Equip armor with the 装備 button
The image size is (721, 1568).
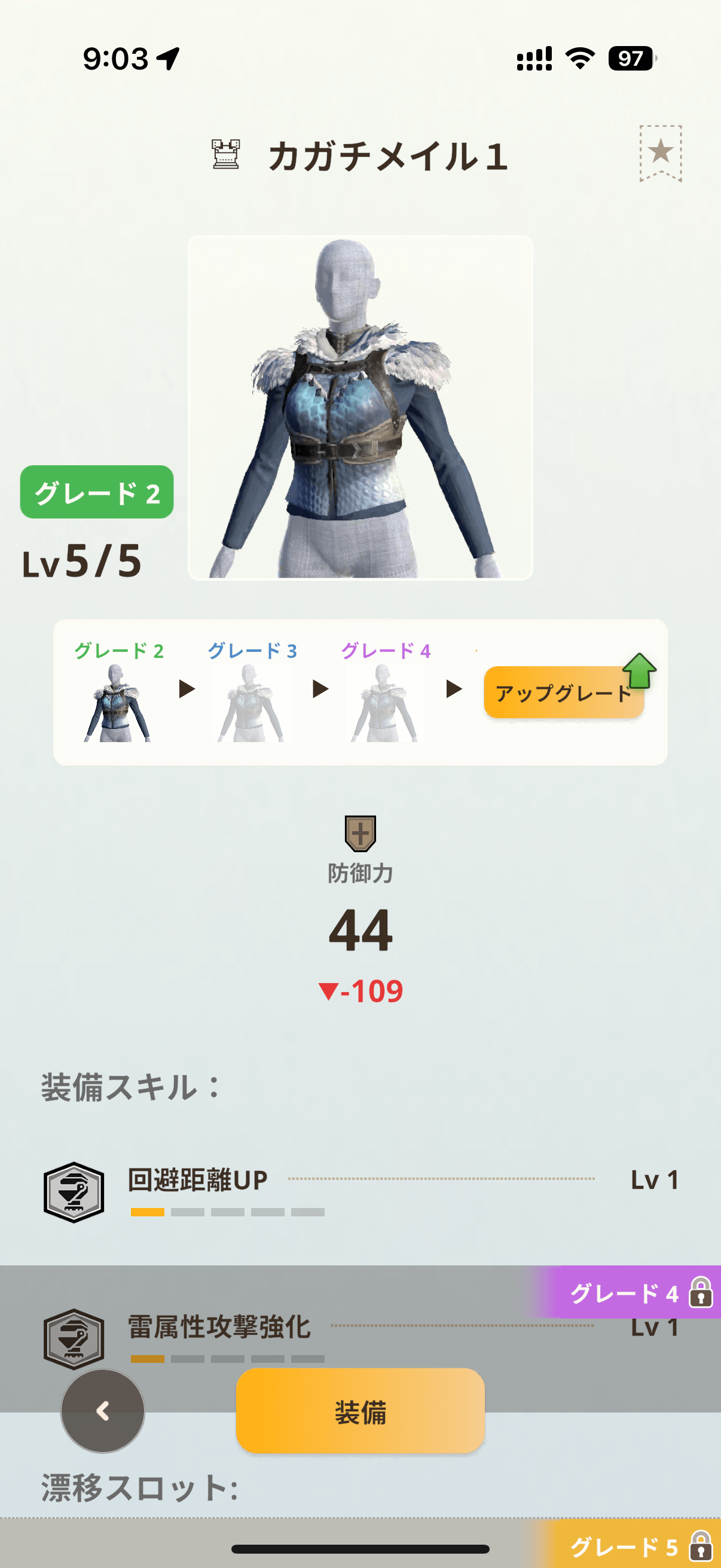(360, 1411)
